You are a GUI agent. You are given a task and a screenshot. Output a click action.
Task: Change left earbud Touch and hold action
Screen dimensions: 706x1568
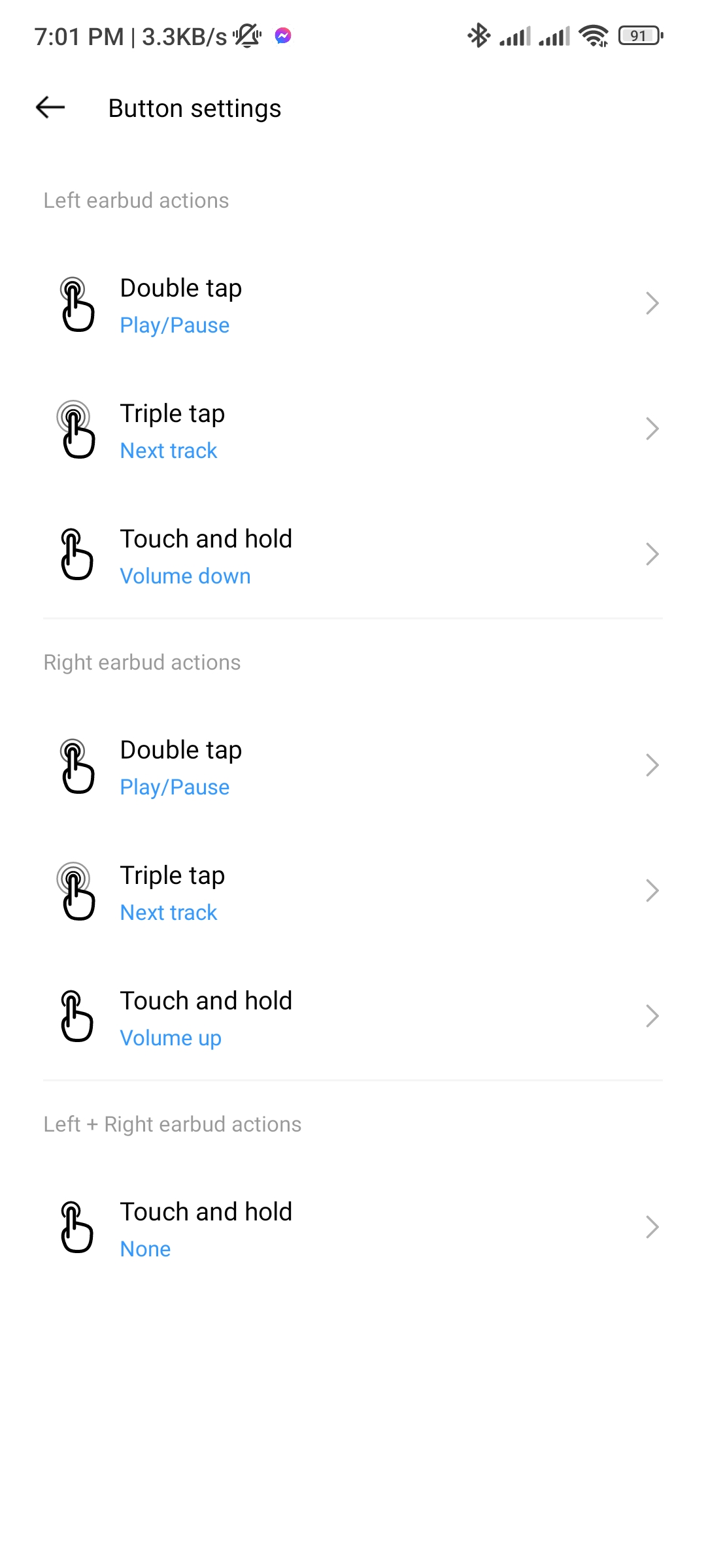[x=353, y=555]
